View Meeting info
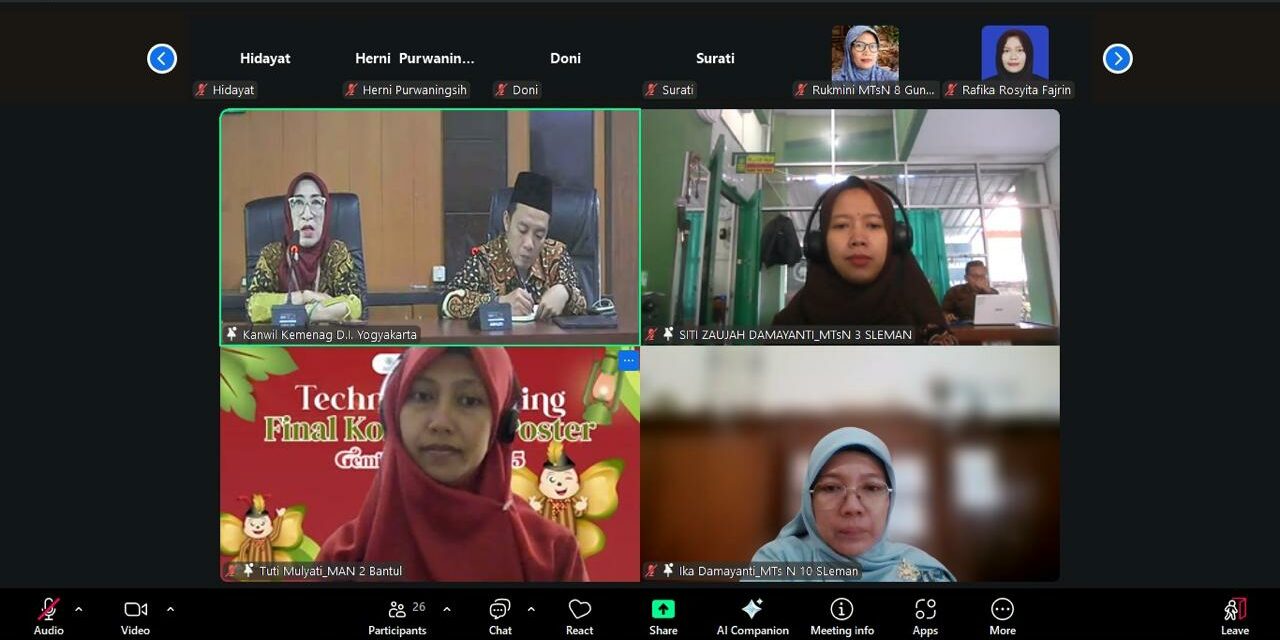This screenshot has height=640, width=1280. pos(842,615)
